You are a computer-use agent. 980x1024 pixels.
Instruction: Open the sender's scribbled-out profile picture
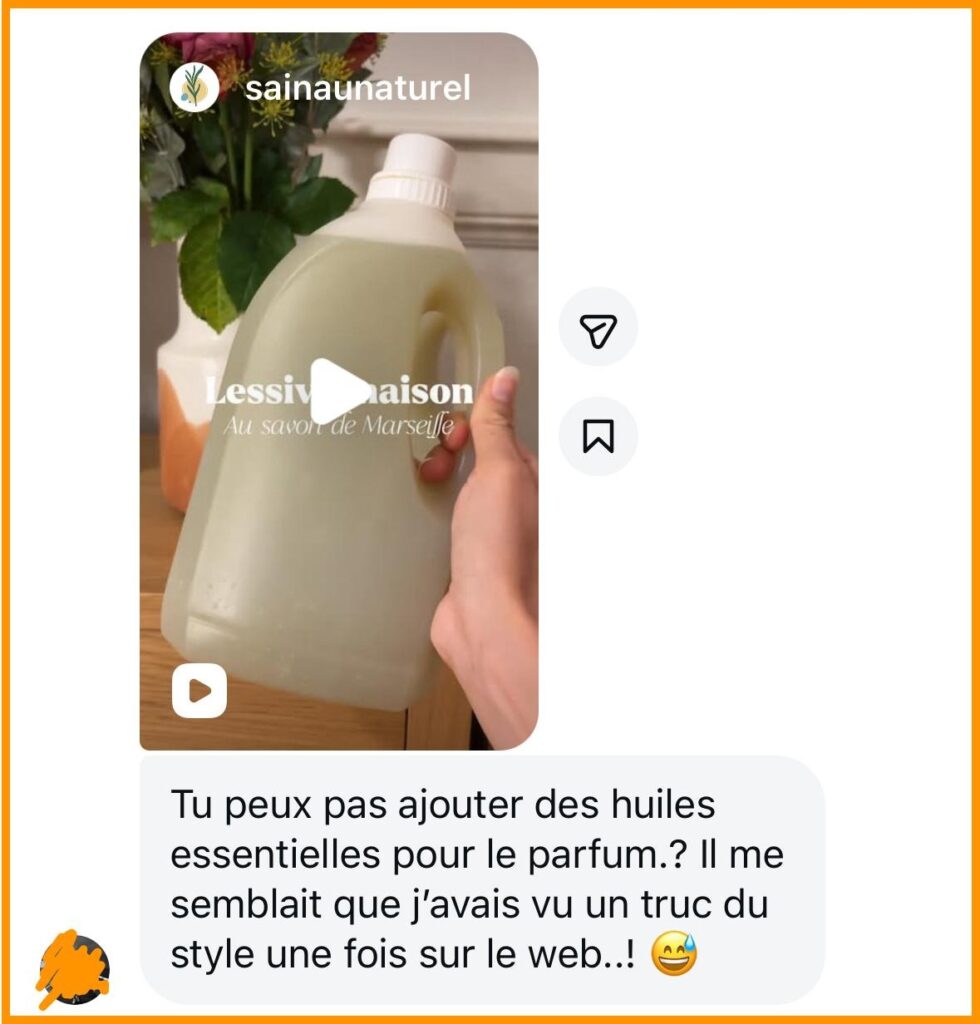(72, 967)
